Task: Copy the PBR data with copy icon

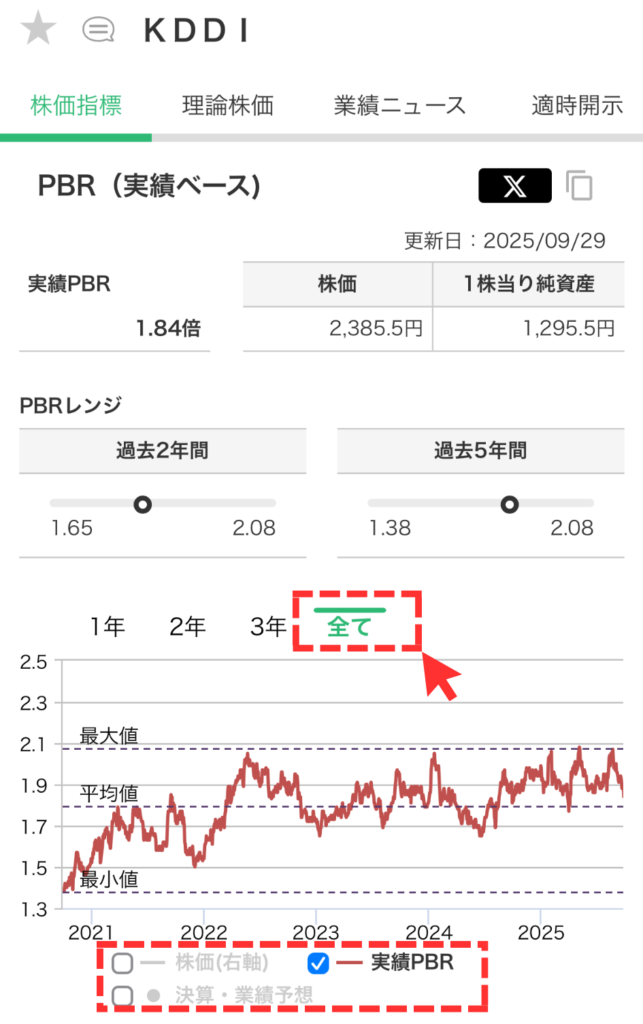Action: 579,186
